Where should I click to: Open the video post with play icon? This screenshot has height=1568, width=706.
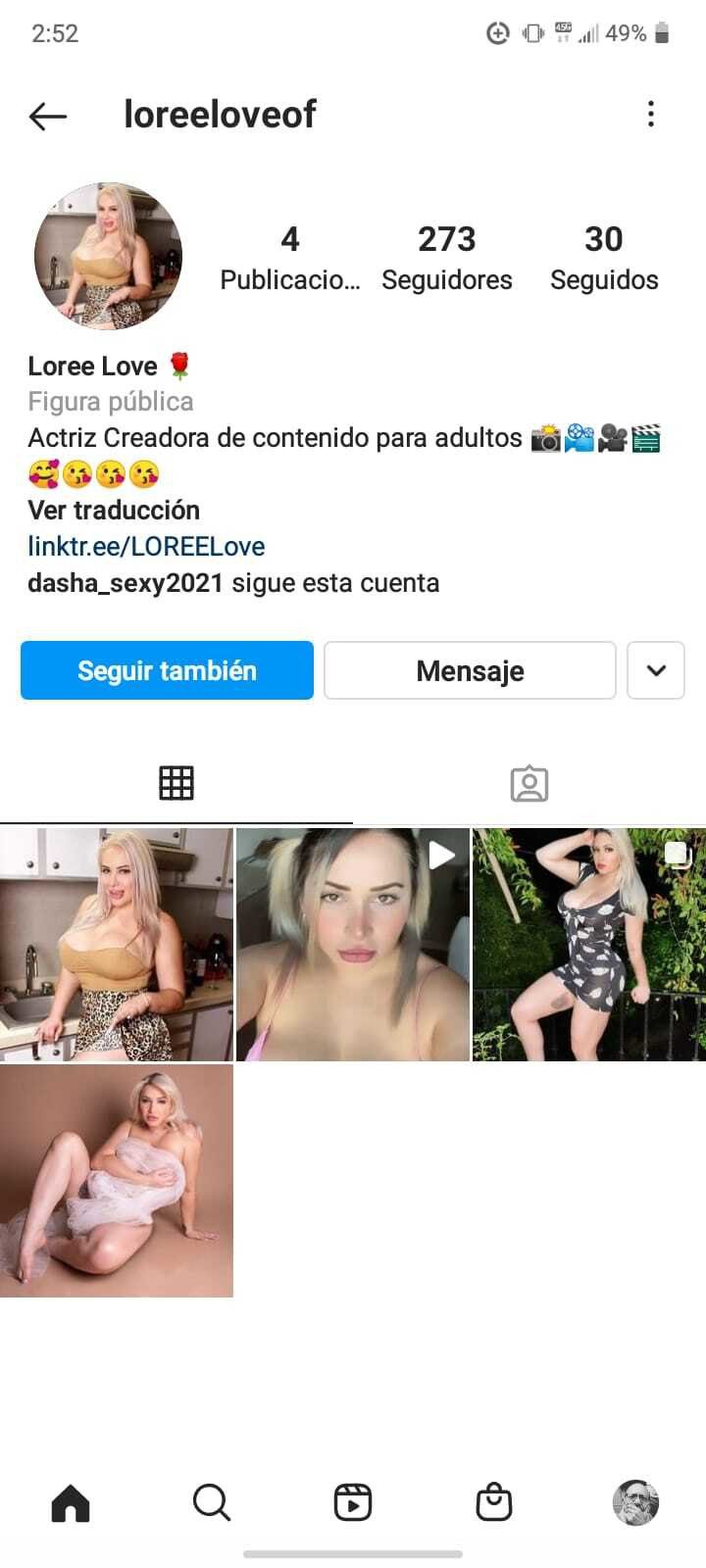tap(353, 945)
